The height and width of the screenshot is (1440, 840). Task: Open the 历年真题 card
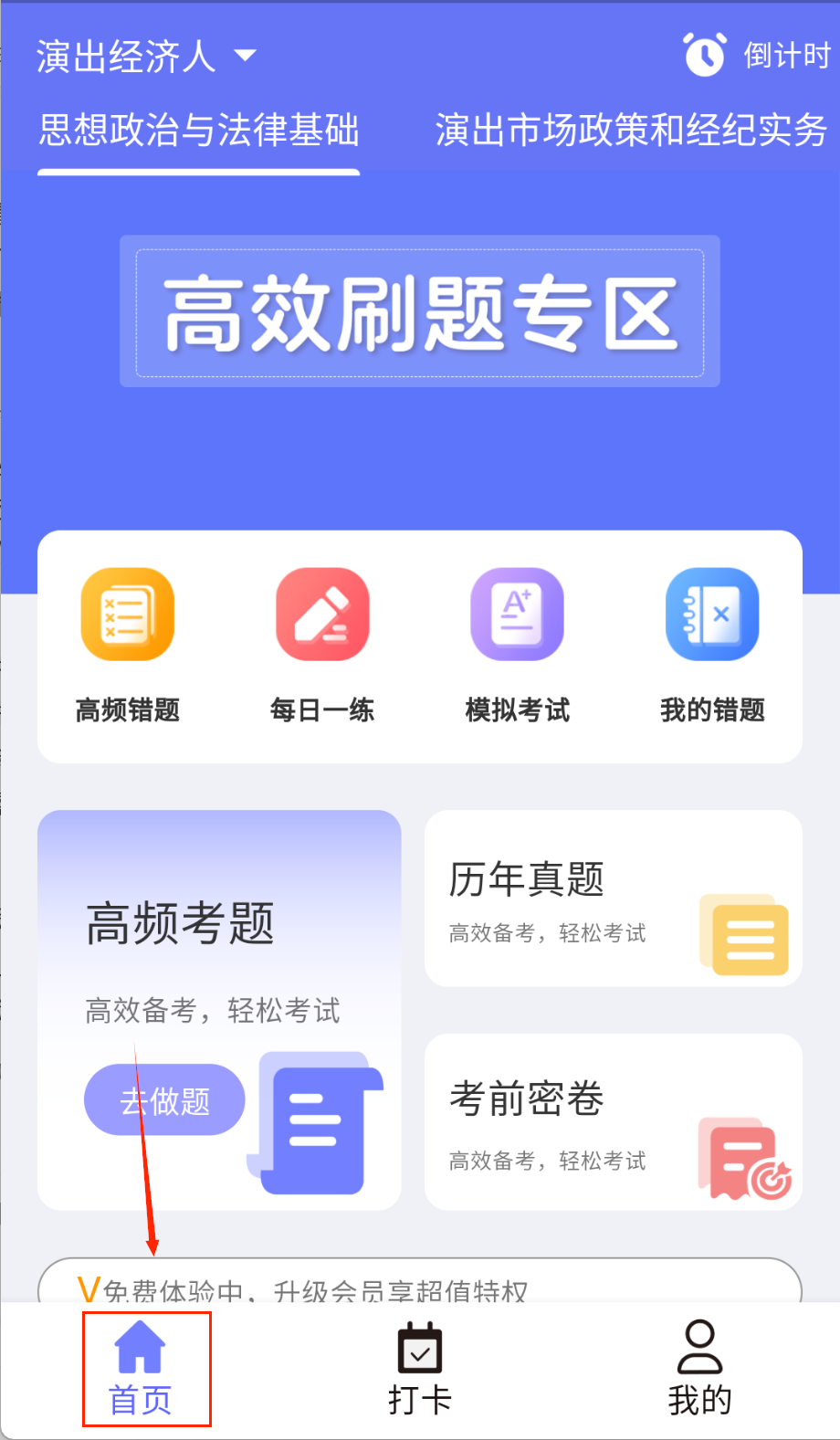(x=614, y=899)
